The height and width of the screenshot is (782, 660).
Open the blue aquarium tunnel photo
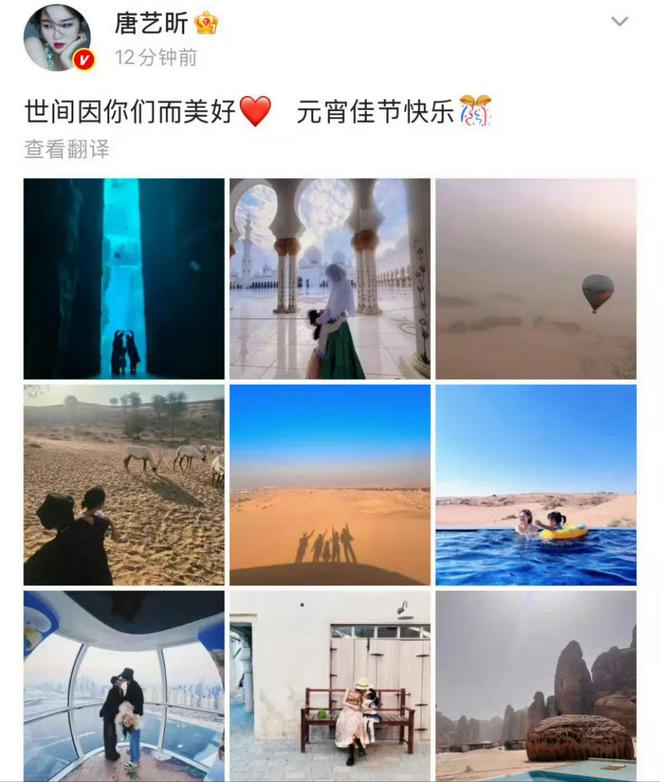[124, 279]
